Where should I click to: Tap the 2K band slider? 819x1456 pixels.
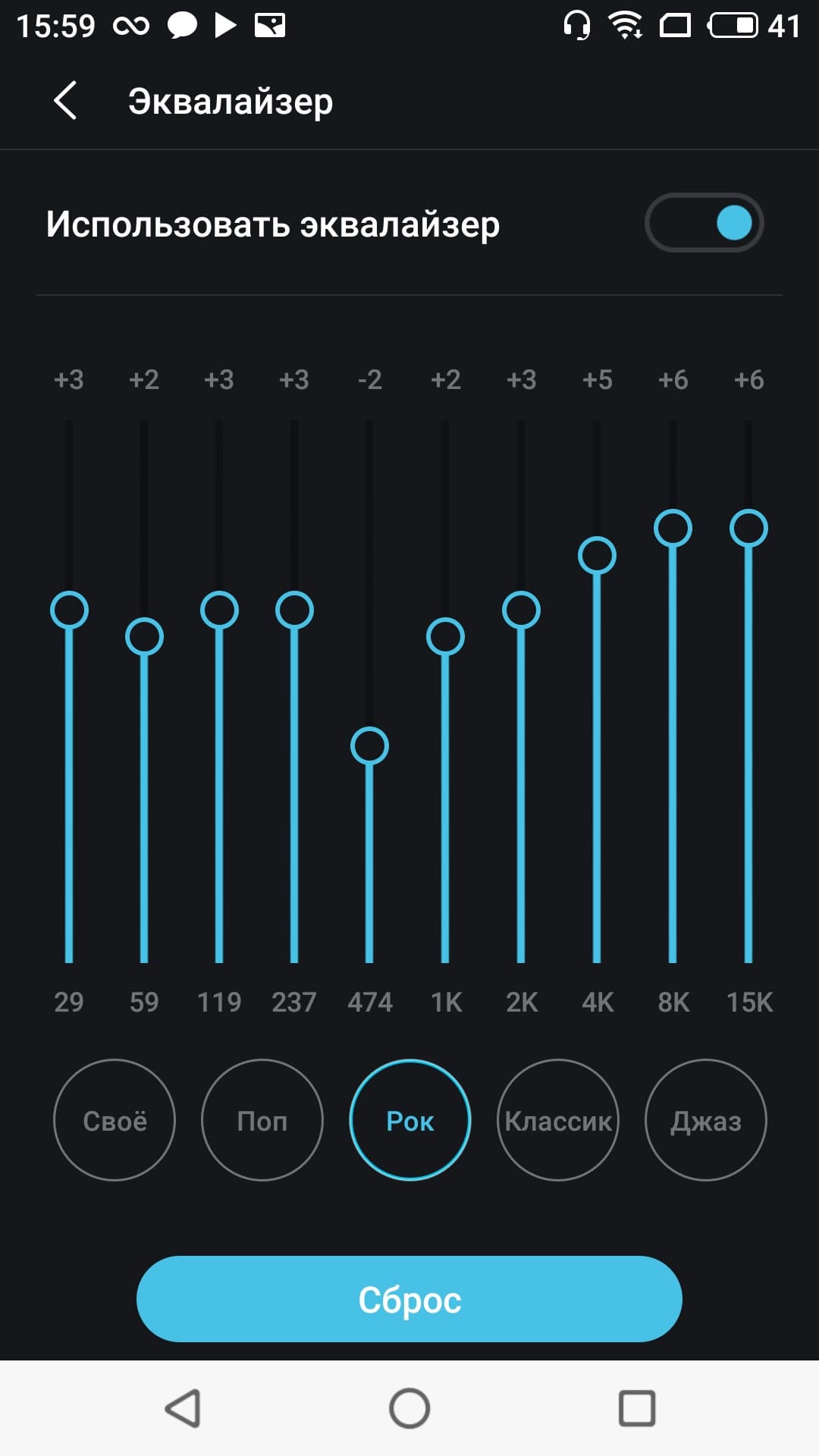tap(521, 610)
